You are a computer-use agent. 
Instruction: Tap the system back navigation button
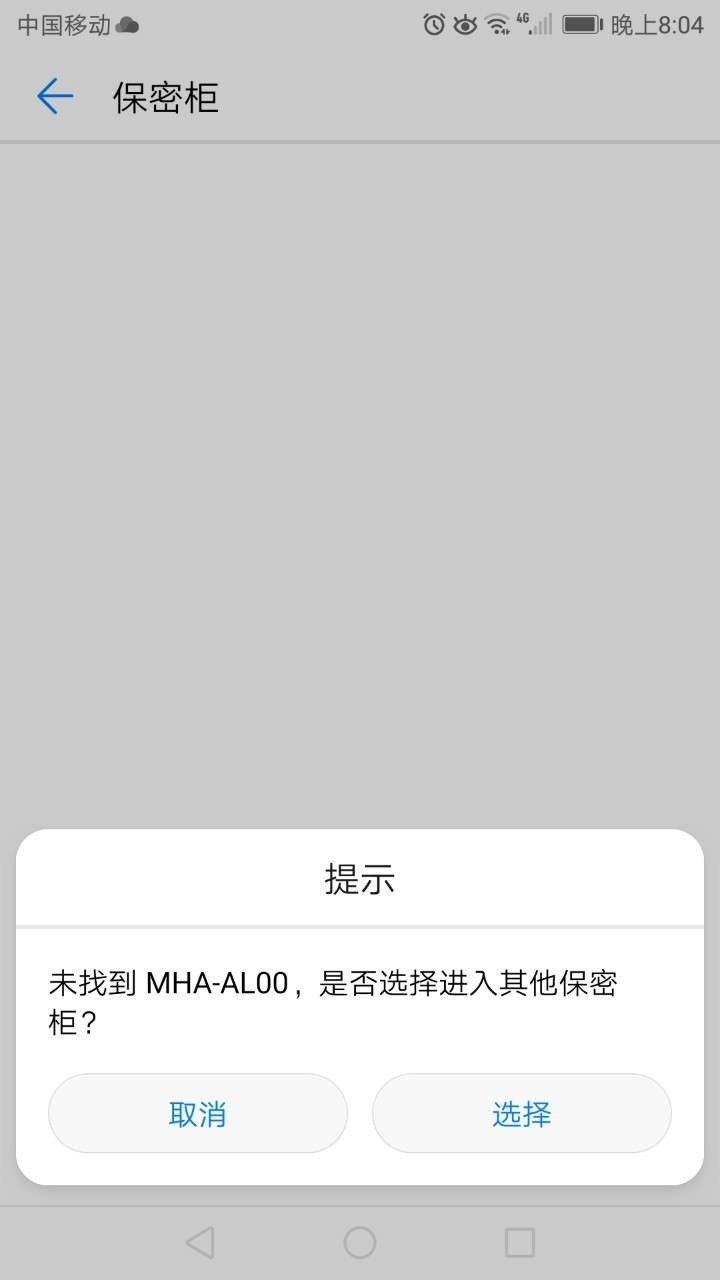click(x=200, y=1242)
